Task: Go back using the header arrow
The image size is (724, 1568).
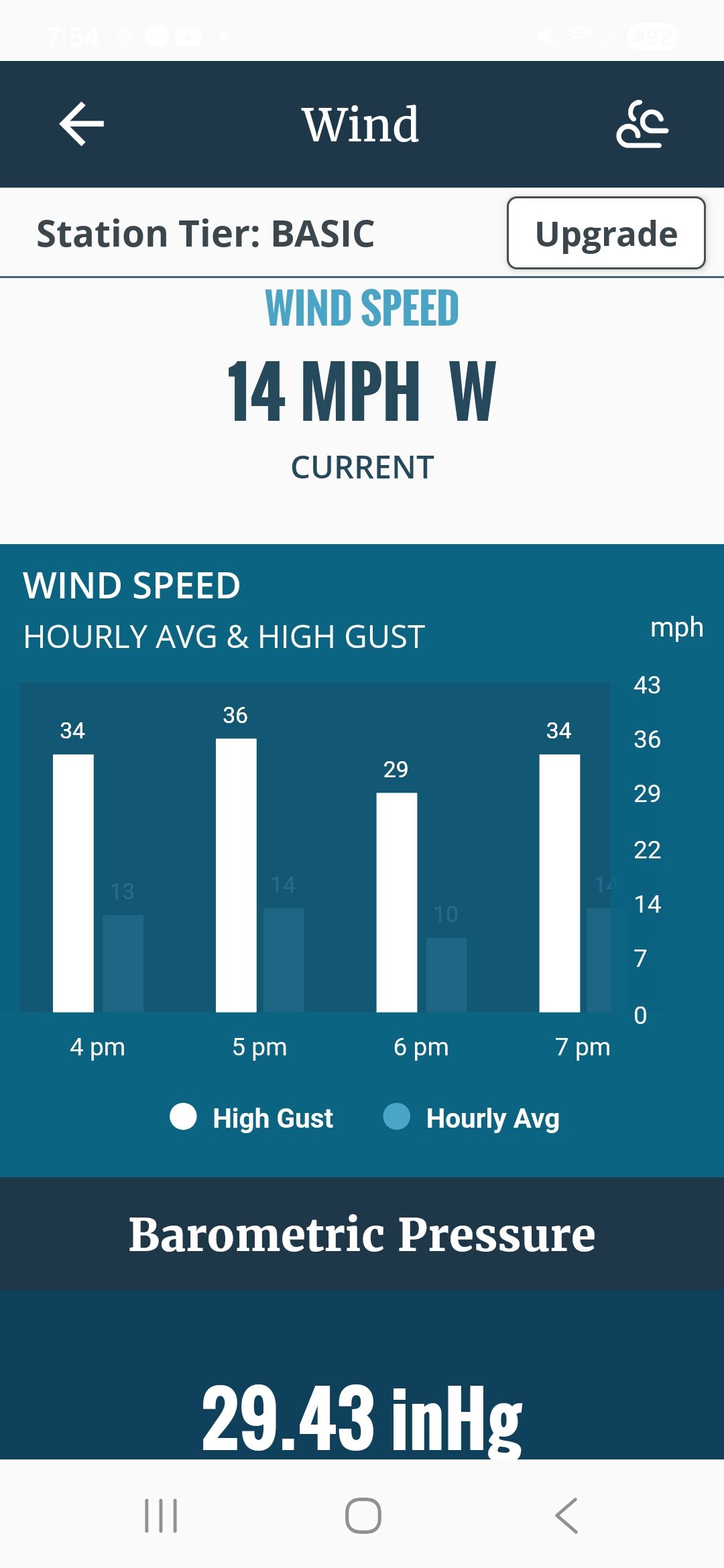Action: point(82,124)
